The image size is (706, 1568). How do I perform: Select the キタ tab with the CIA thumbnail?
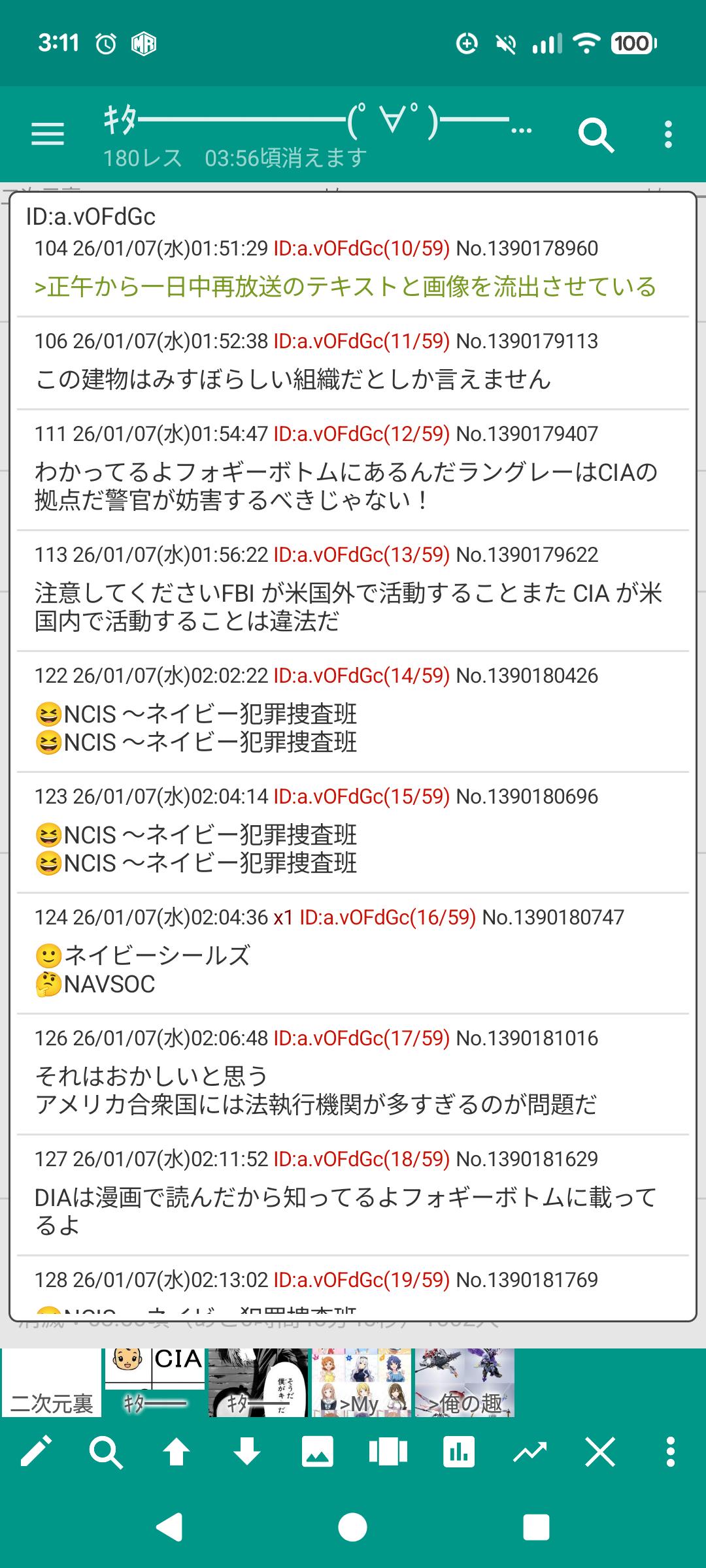coord(155,1383)
